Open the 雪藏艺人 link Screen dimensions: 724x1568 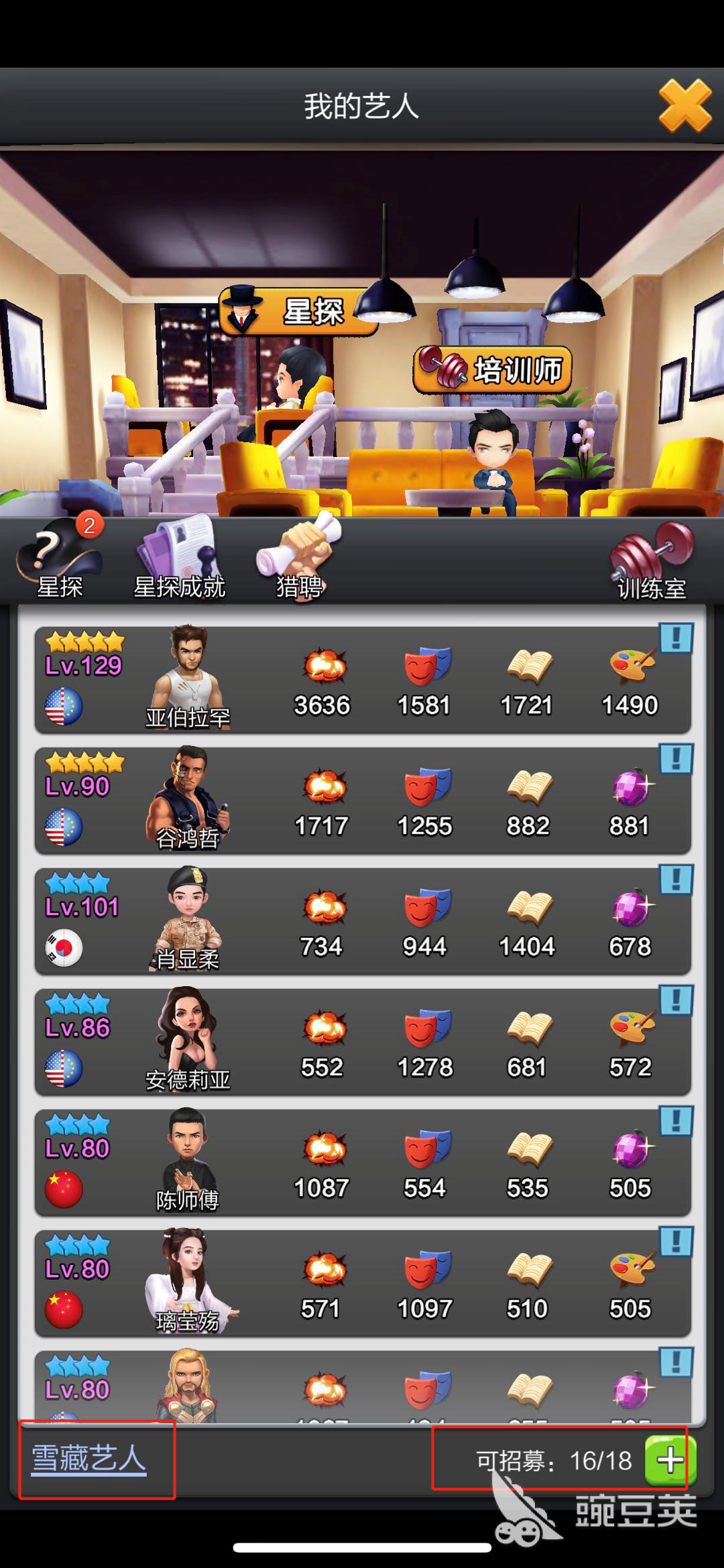(x=89, y=1459)
